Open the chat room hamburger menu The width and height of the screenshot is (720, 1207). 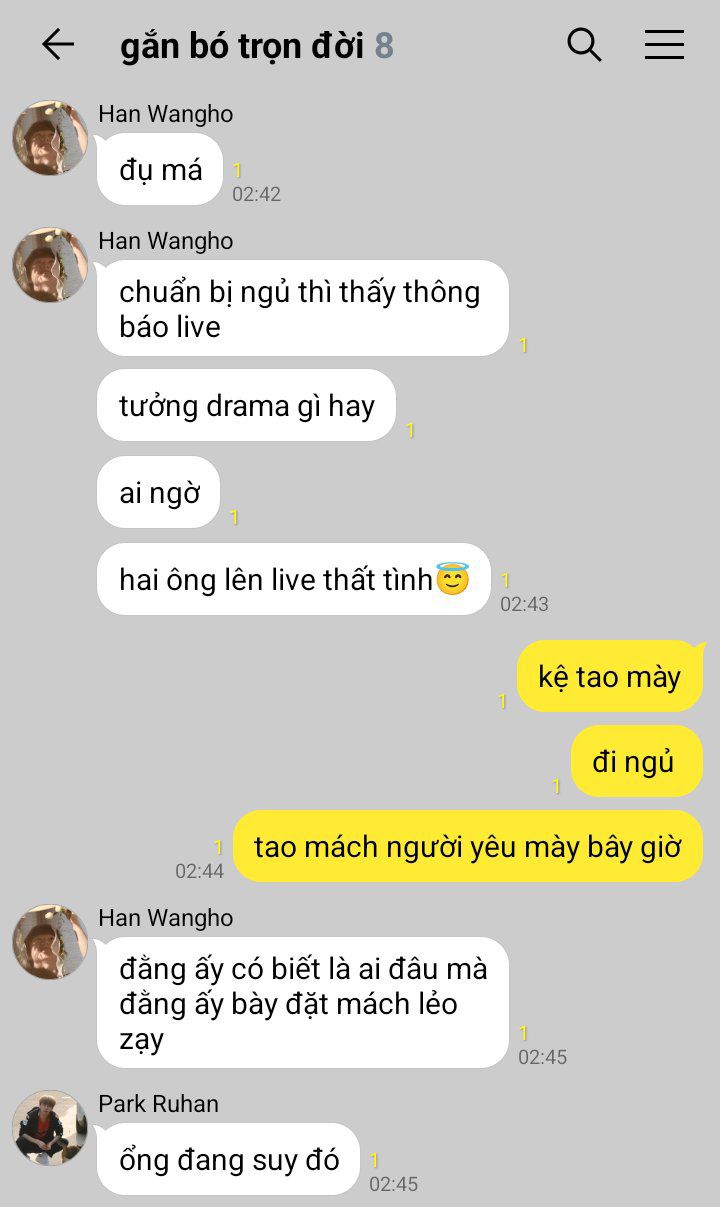coord(664,45)
